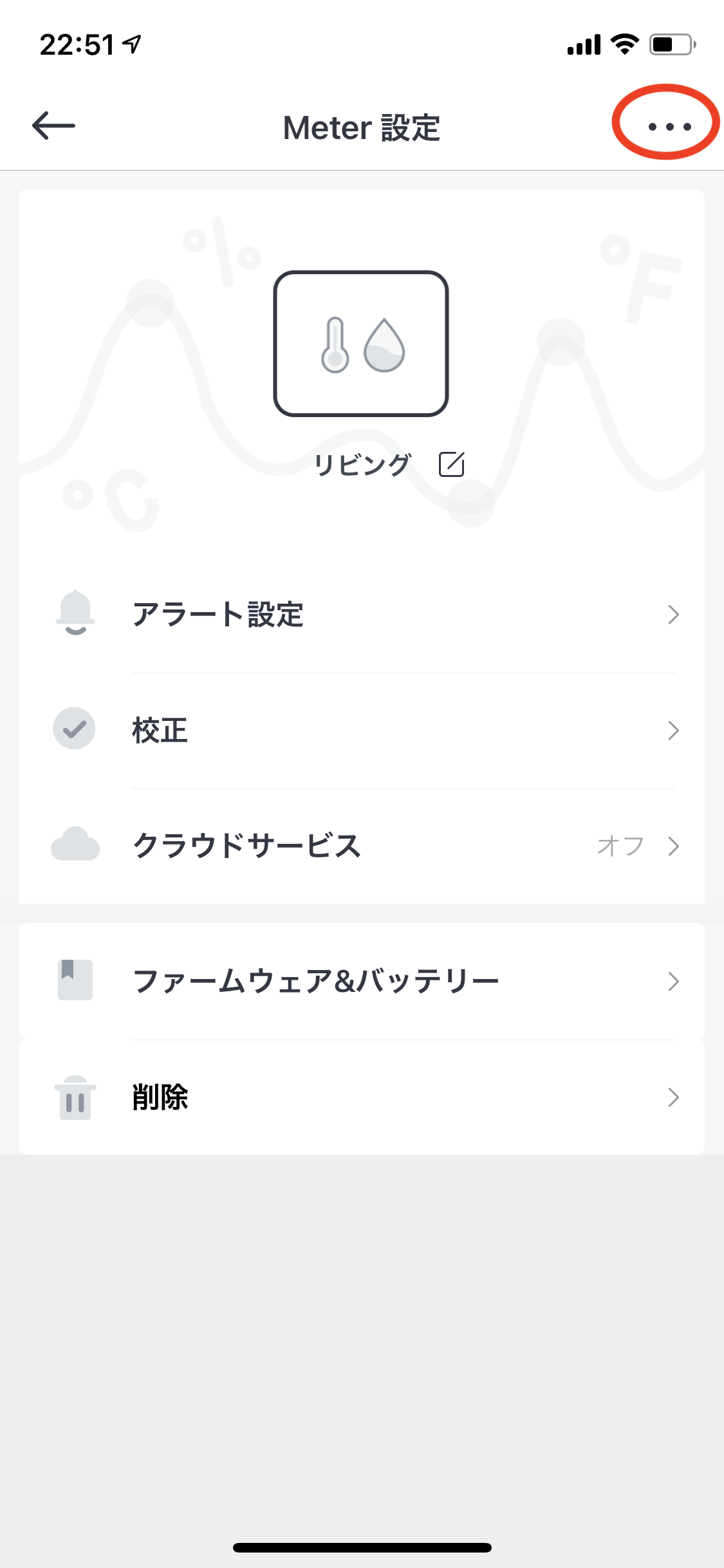Open firmware menu via ファームウェア&バッテリー
724x1568 pixels.
click(315, 980)
